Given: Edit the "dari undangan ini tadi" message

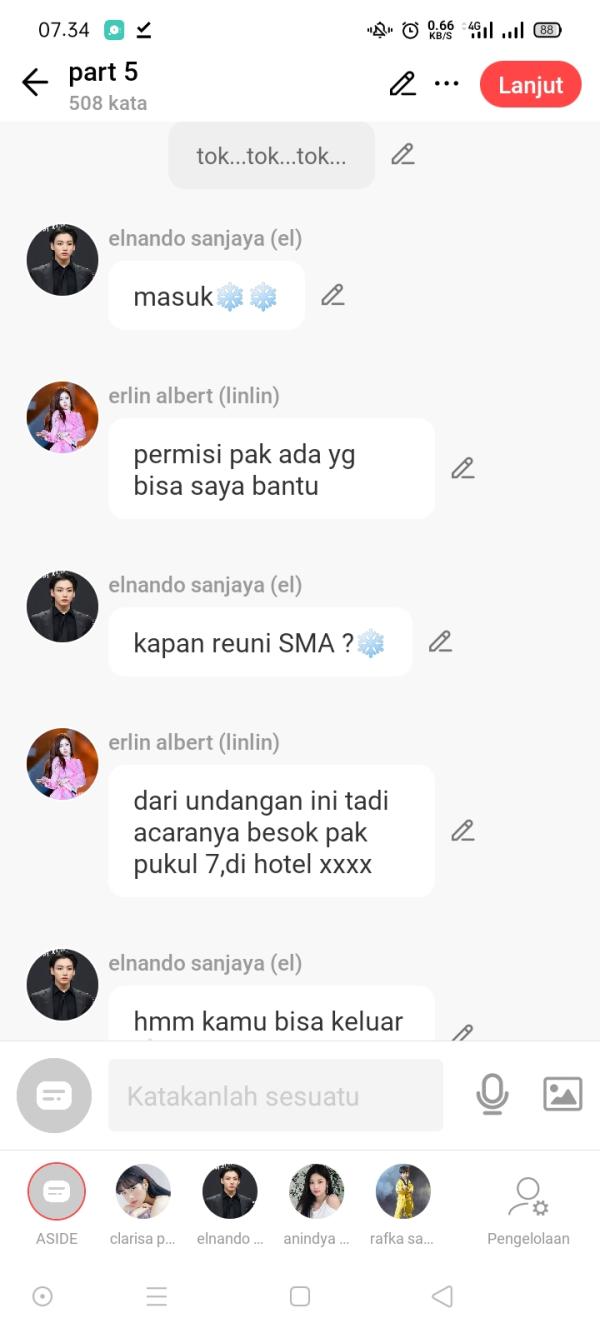Looking at the screenshot, I should tap(462, 831).
